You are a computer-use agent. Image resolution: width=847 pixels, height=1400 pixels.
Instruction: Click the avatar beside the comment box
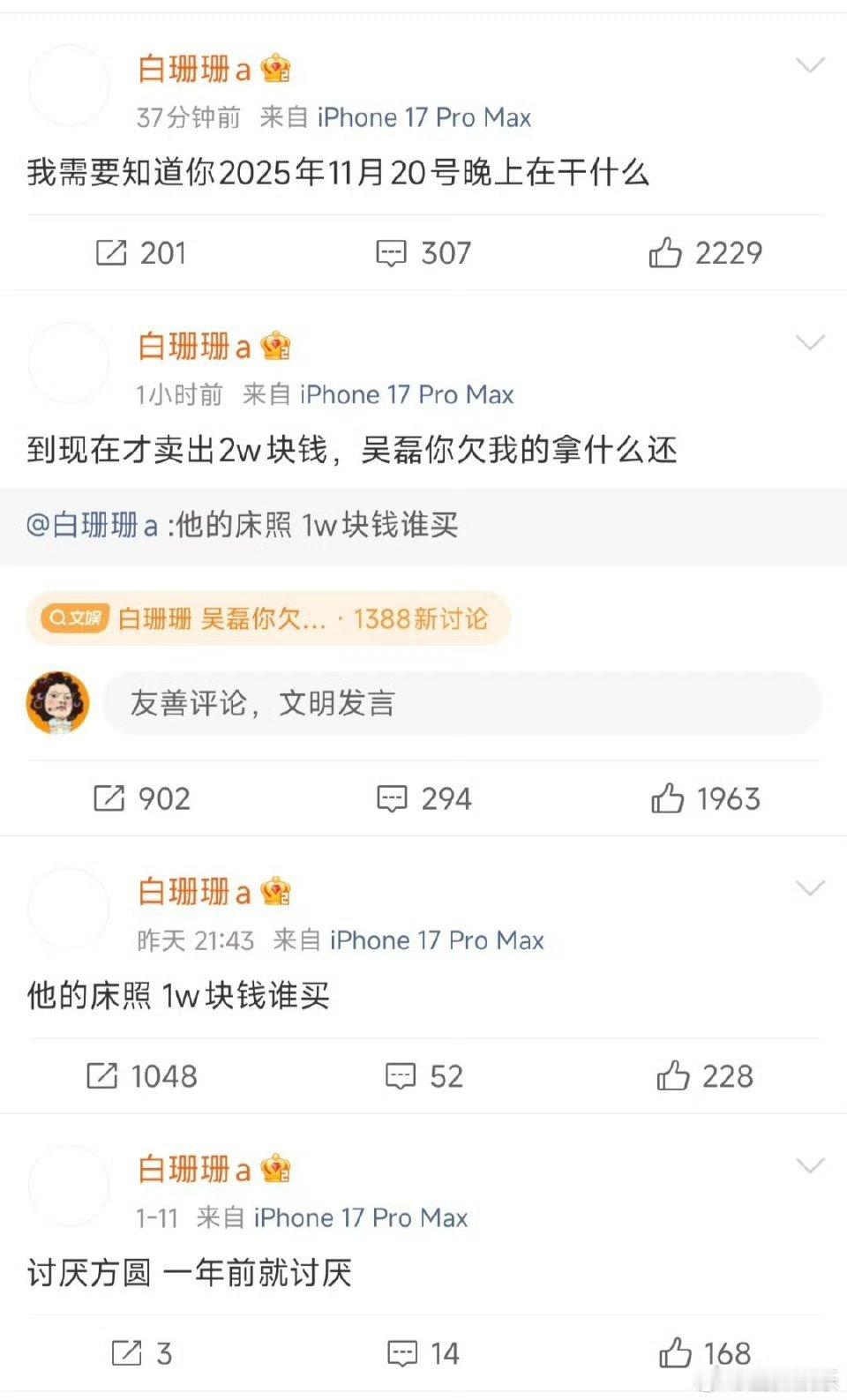click(57, 701)
